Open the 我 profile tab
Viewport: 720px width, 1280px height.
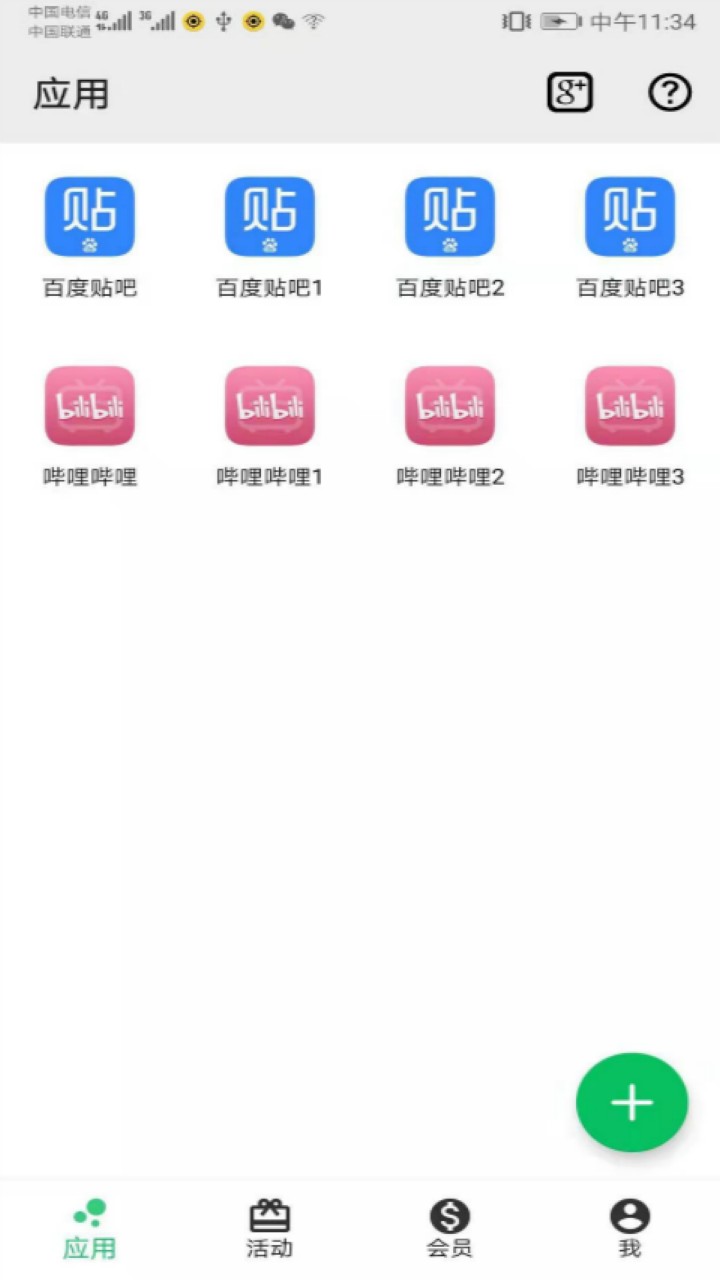(630, 1229)
